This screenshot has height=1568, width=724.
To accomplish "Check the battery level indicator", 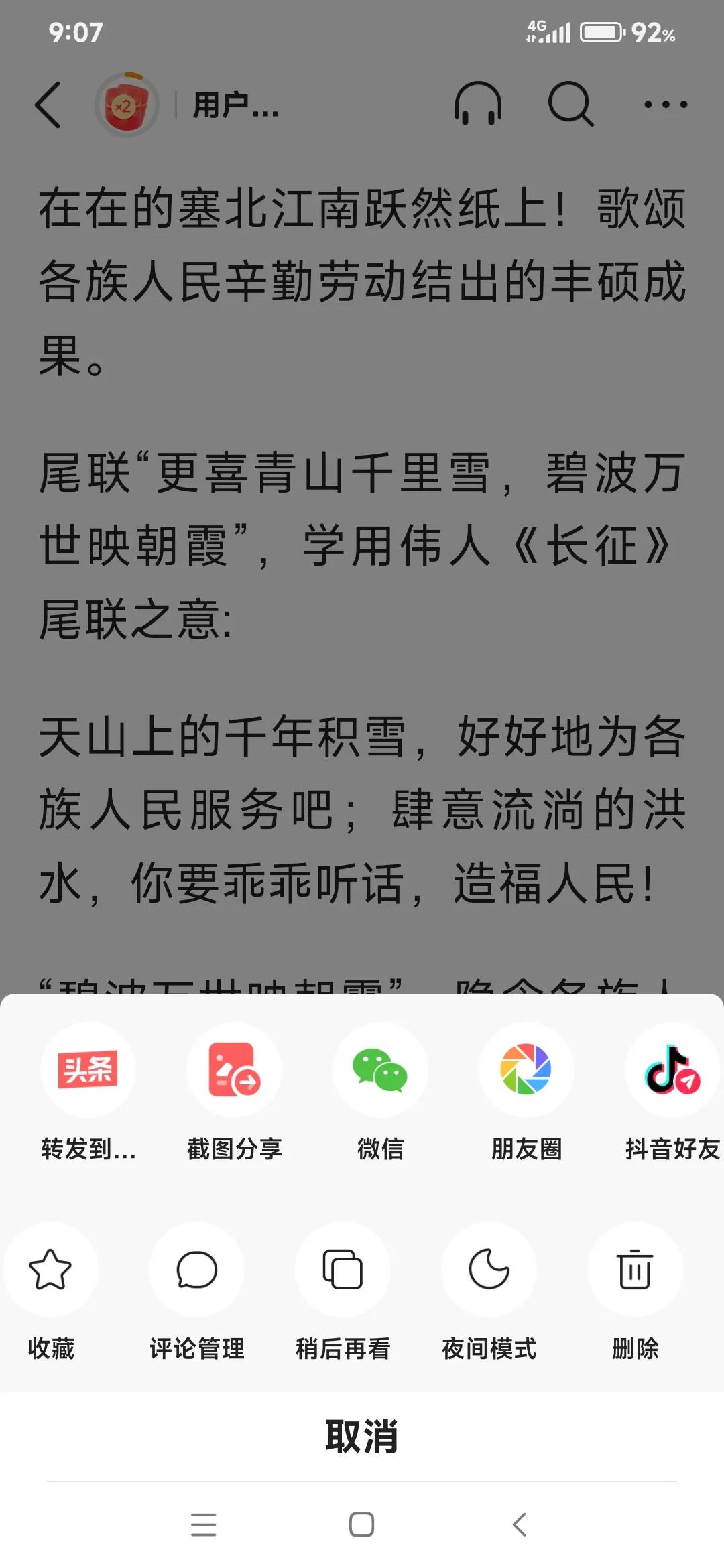I will 600,32.
